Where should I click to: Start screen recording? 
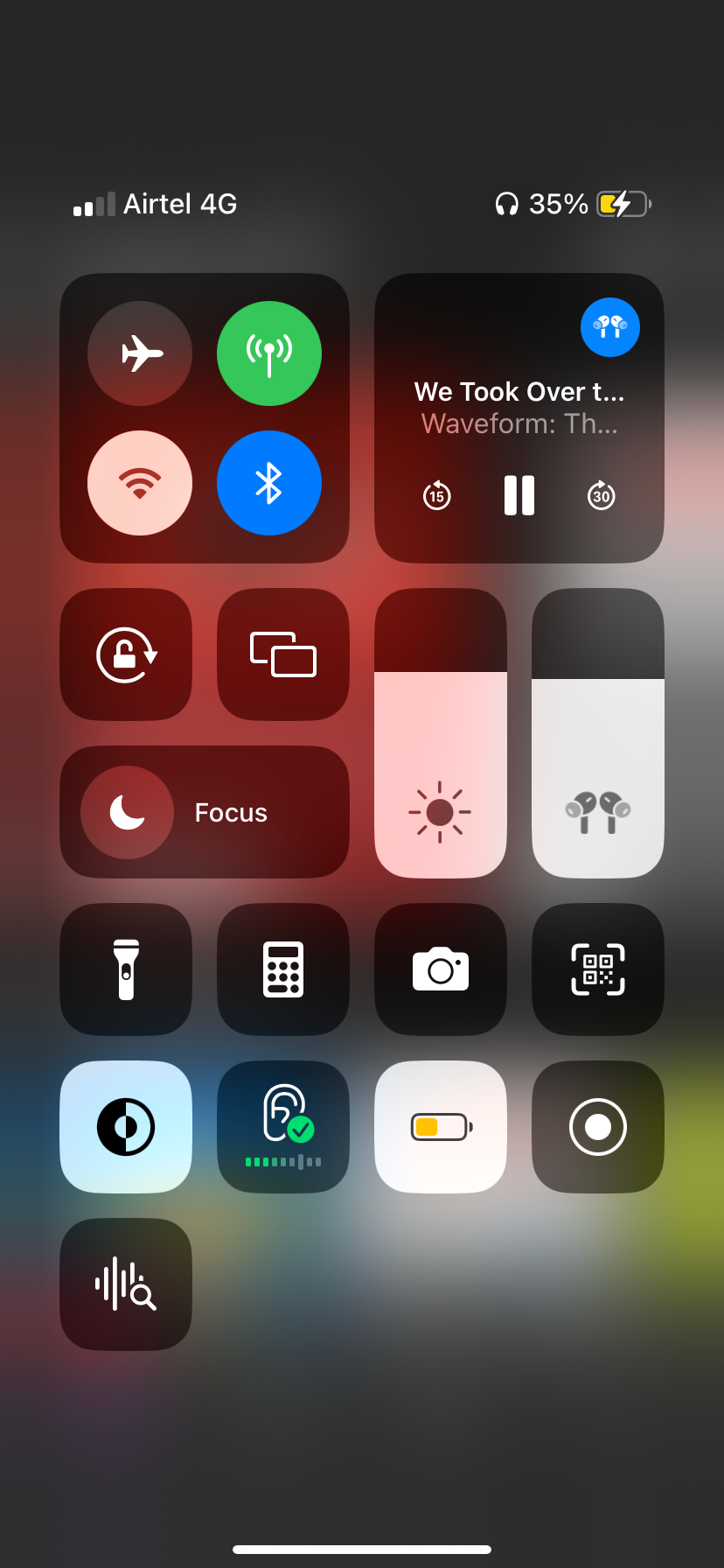pos(598,1127)
